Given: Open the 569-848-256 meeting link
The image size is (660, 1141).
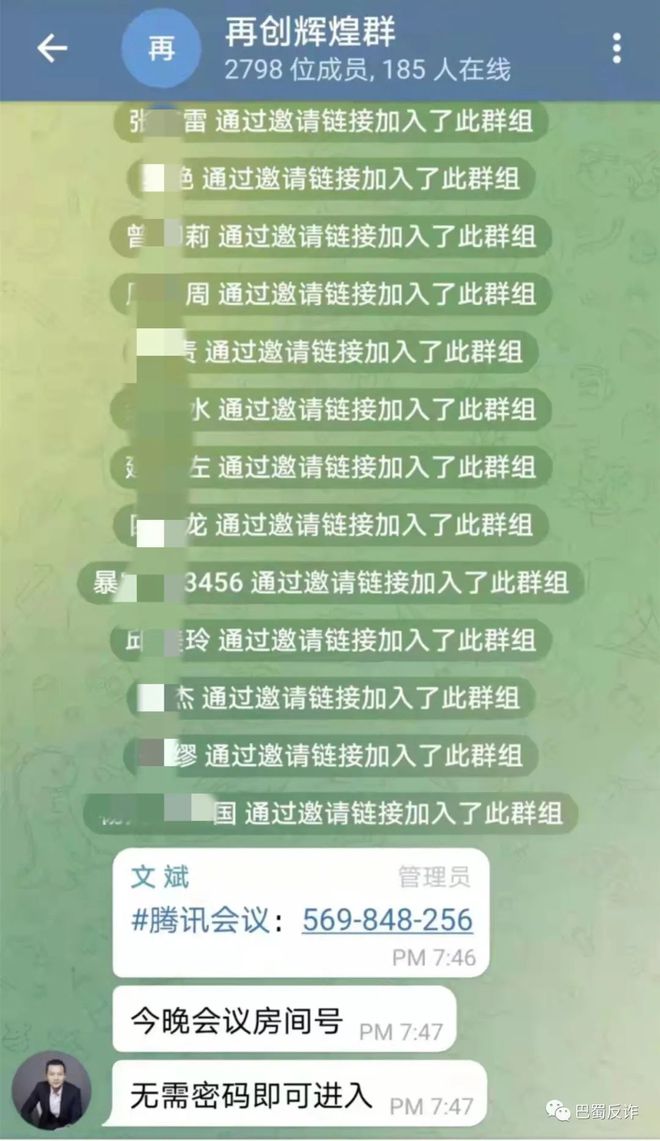Looking at the screenshot, I should click(x=387, y=920).
